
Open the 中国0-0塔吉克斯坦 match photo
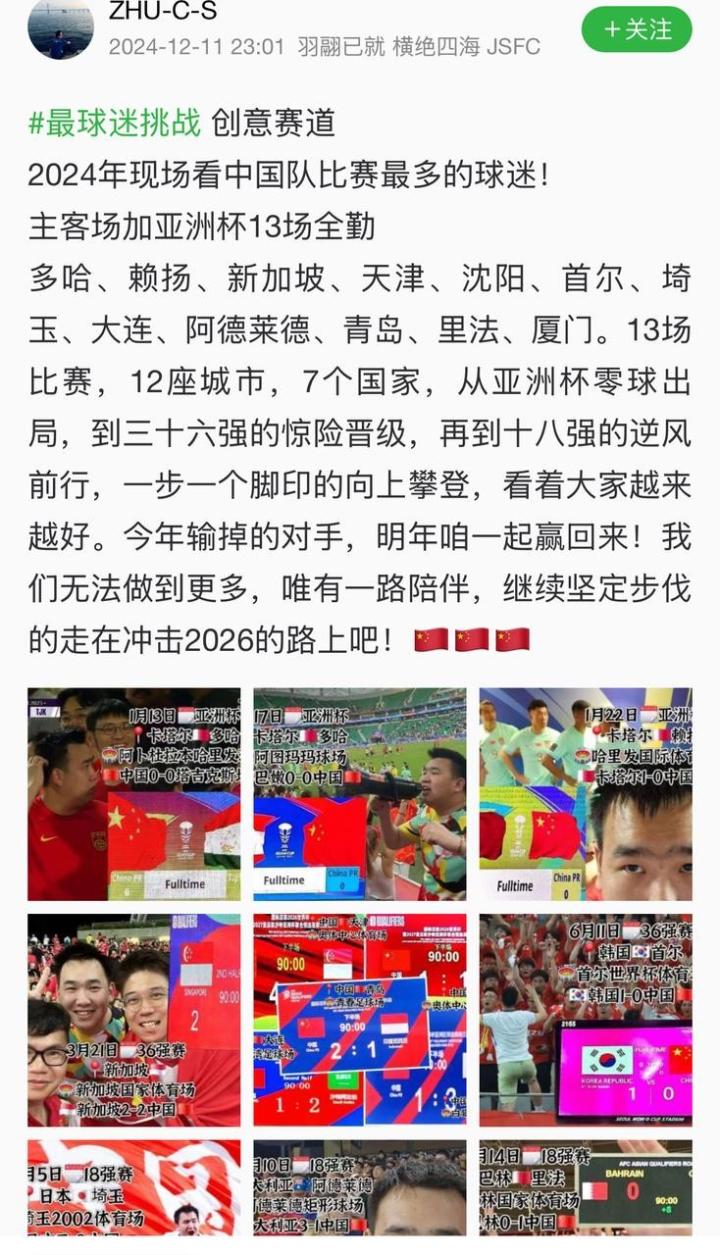pyautogui.click(x=134, y=795)
